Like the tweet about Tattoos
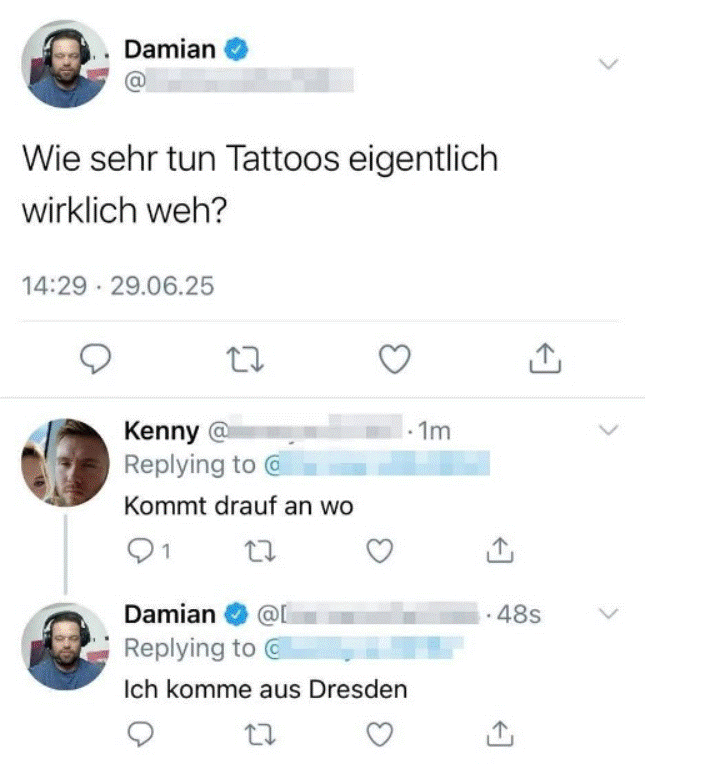This screenshot has height=772, width=715. [x=396, y=358]
